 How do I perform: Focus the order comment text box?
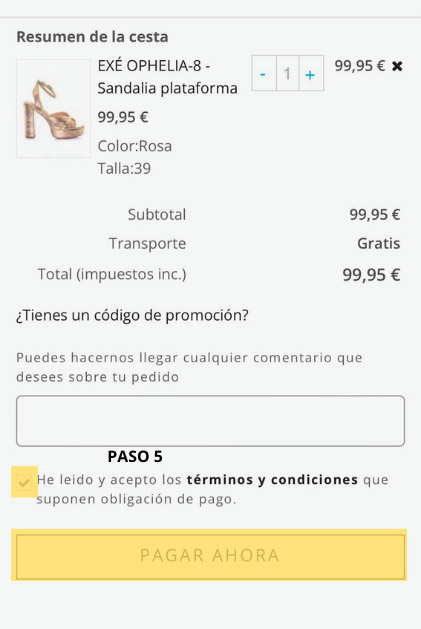pyautogui.click(x=210, y=421)
